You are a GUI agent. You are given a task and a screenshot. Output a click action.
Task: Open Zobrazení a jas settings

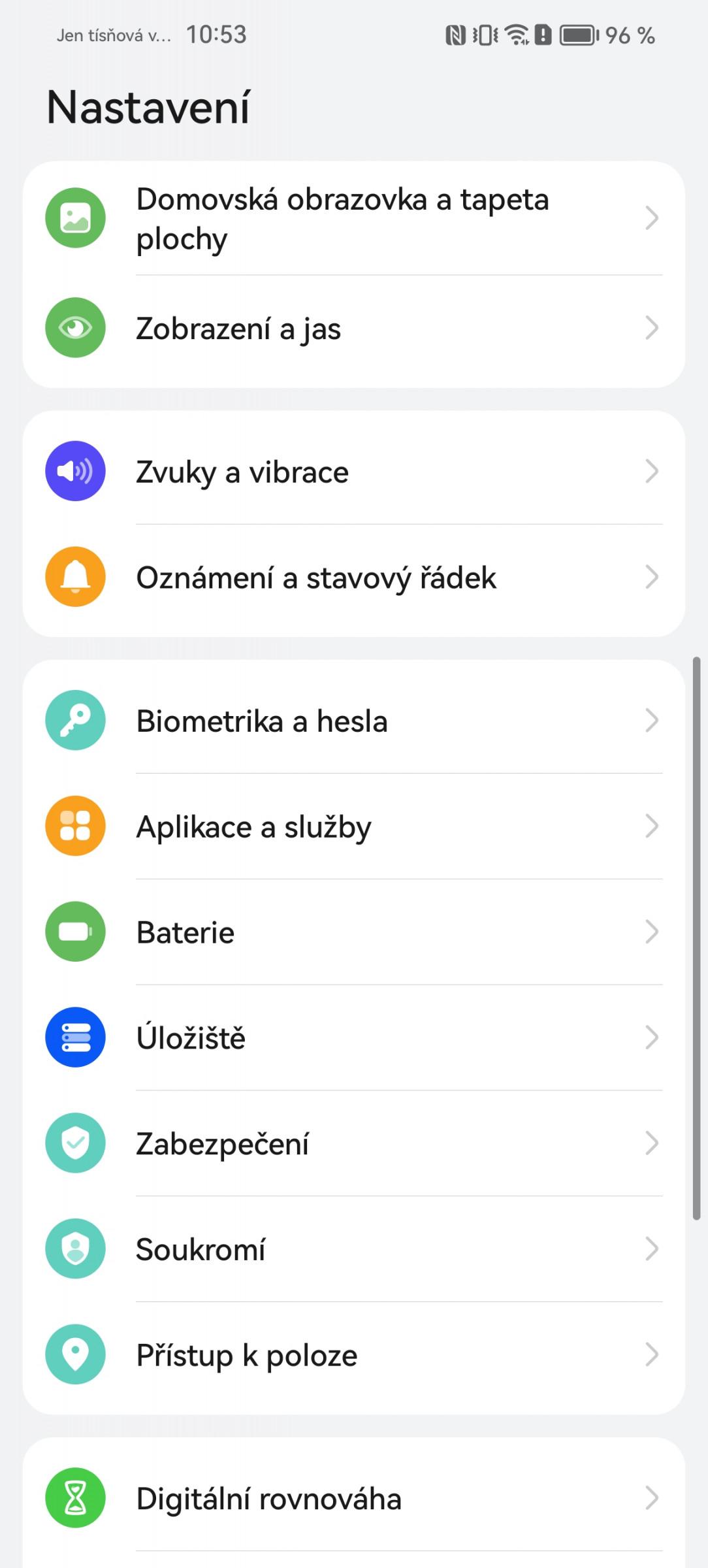click(x=353, y=328)
